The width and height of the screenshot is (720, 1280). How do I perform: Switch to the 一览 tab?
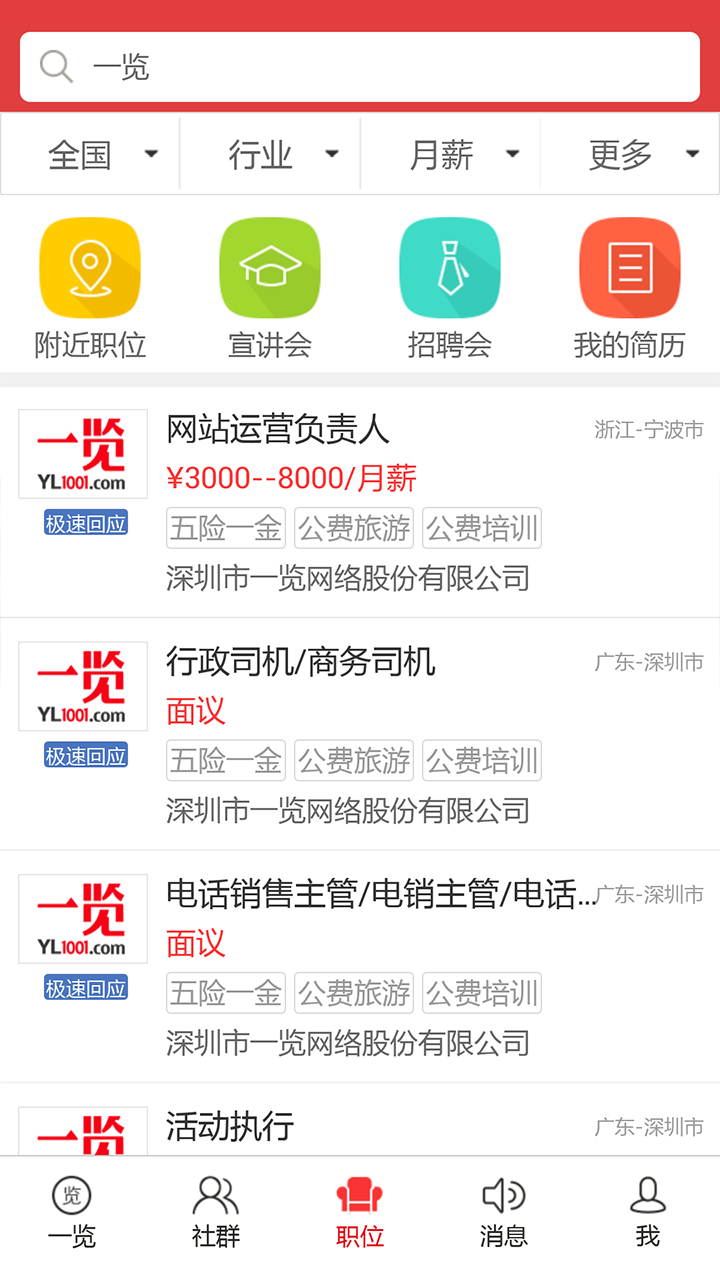[72, 1212]
